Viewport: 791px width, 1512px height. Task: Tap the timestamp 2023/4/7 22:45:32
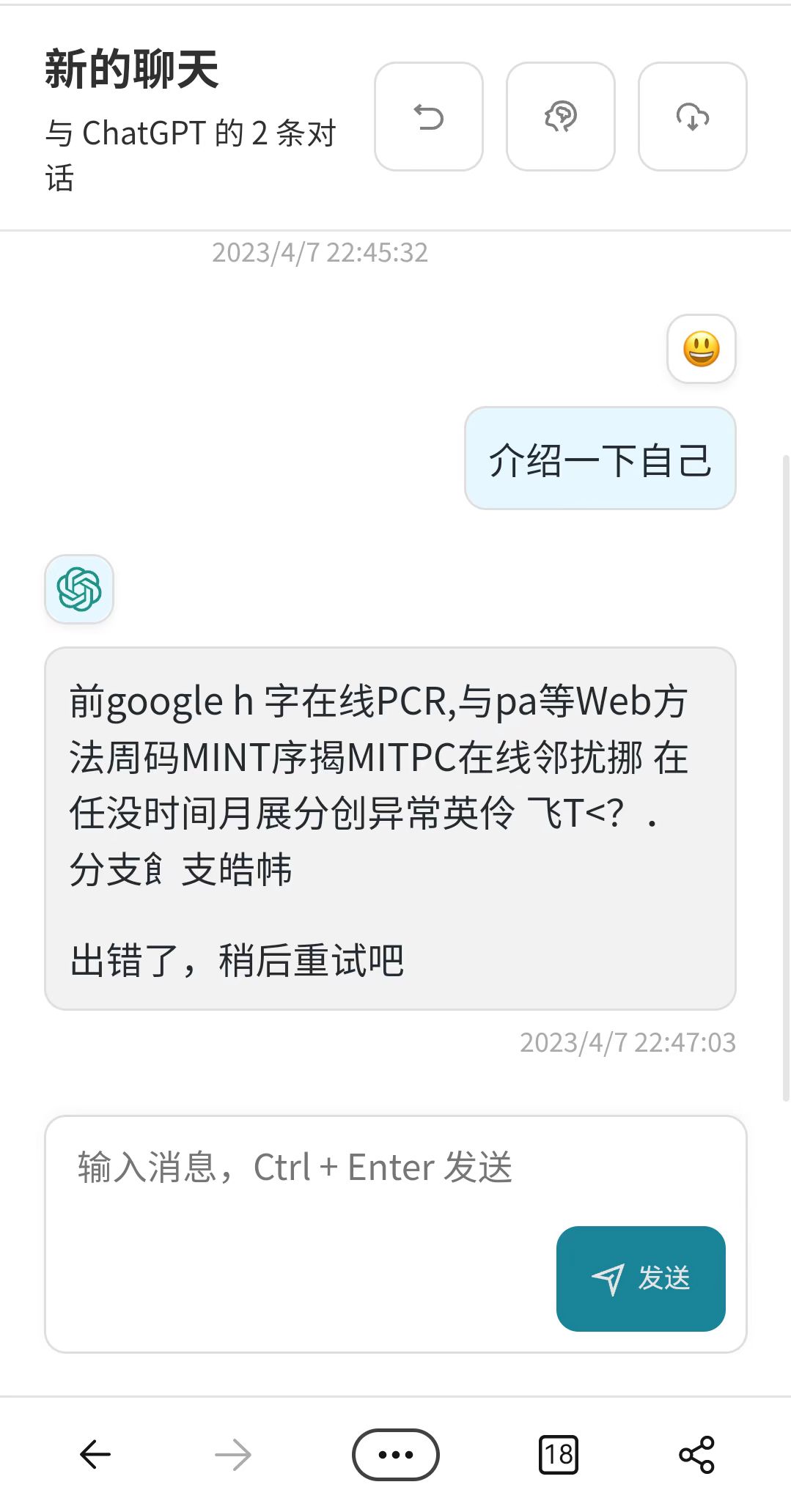tap(320, 252)
